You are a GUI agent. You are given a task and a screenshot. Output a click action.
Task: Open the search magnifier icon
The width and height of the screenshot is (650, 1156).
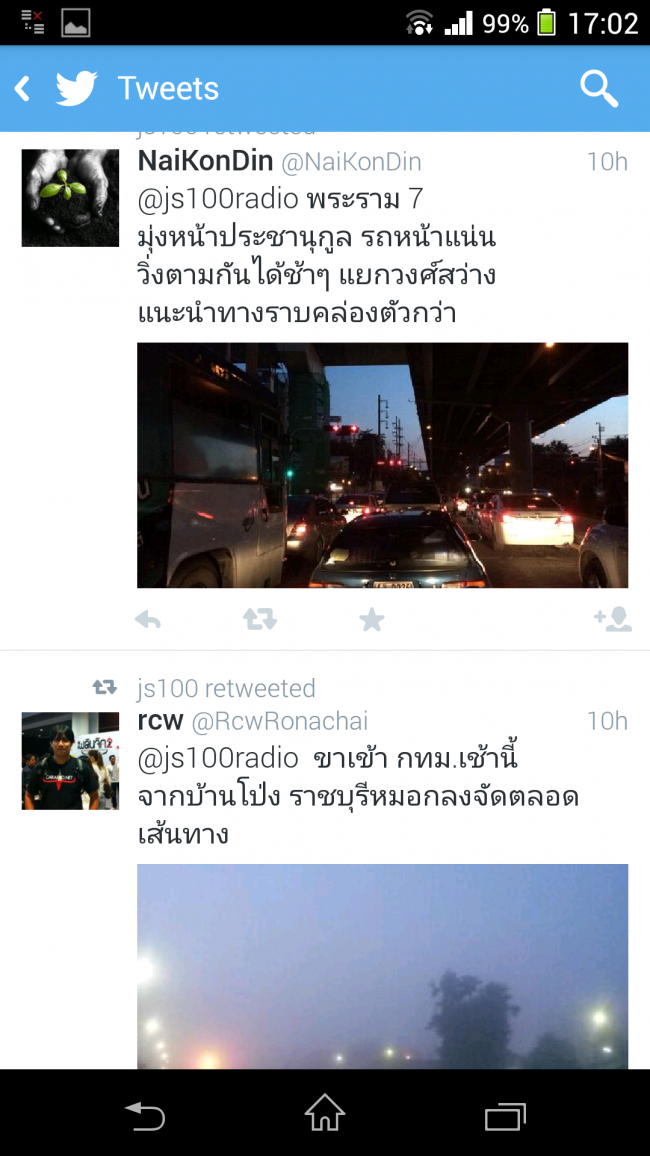tap(599, 89)
